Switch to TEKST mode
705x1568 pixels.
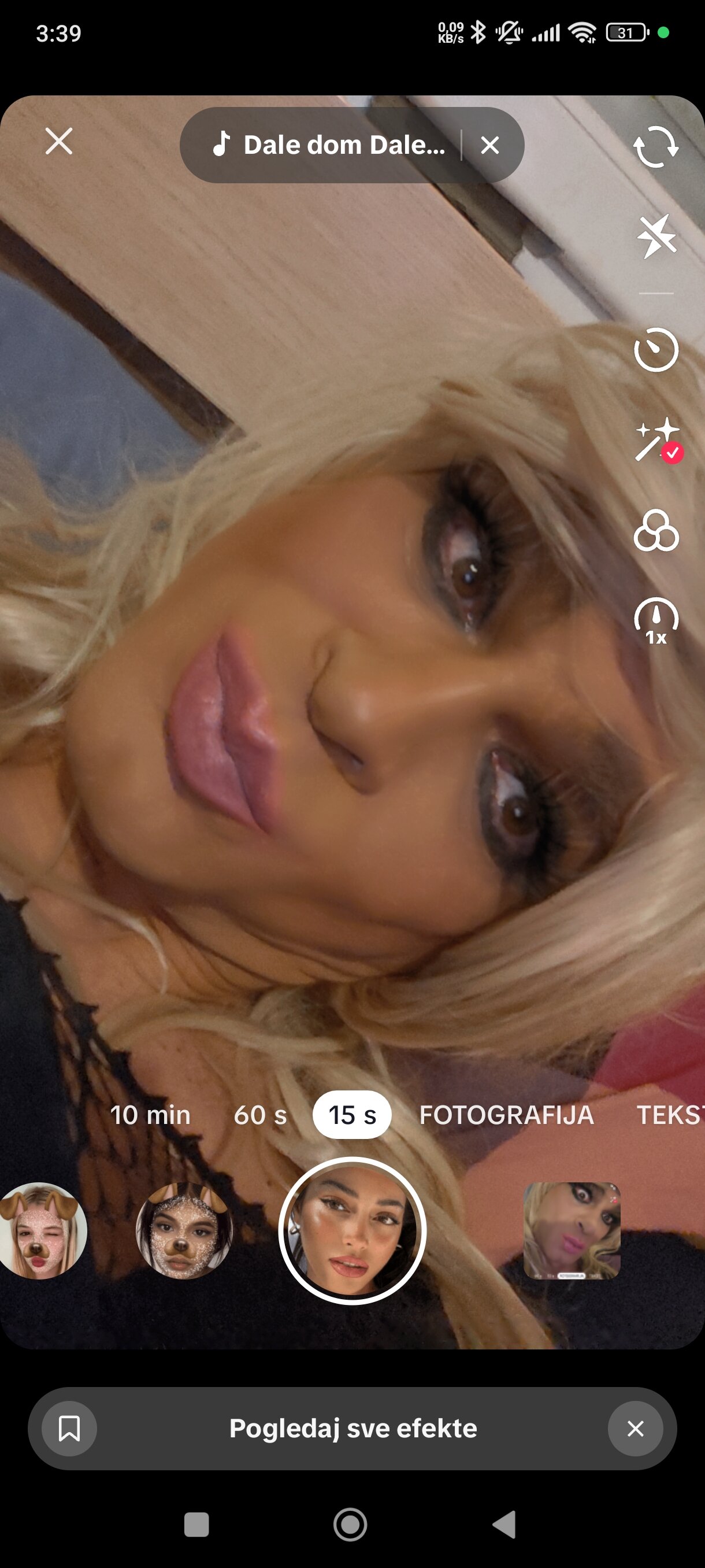[x=669, y=1115]
